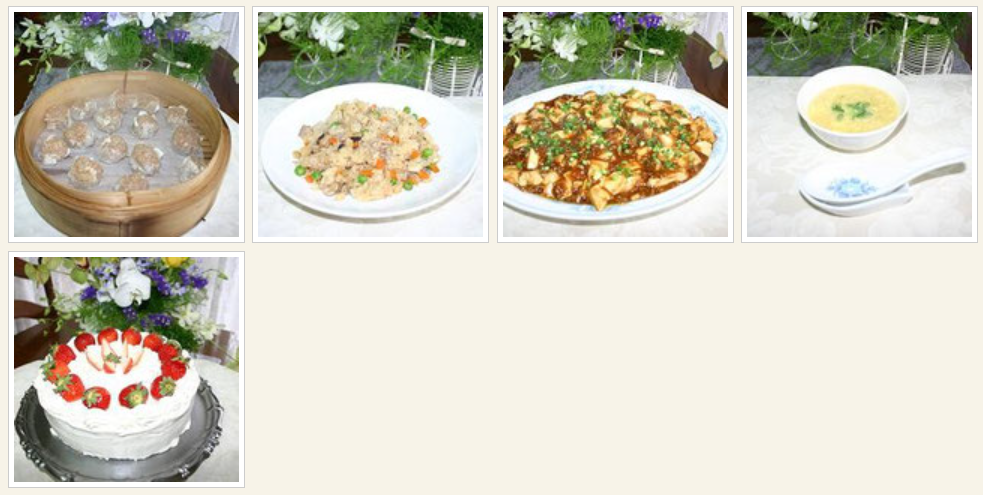This screenshot has height=495, width=983.
Task: Enlarge the yellow soup with spoon photo
Action: click(x=859, y=125)
